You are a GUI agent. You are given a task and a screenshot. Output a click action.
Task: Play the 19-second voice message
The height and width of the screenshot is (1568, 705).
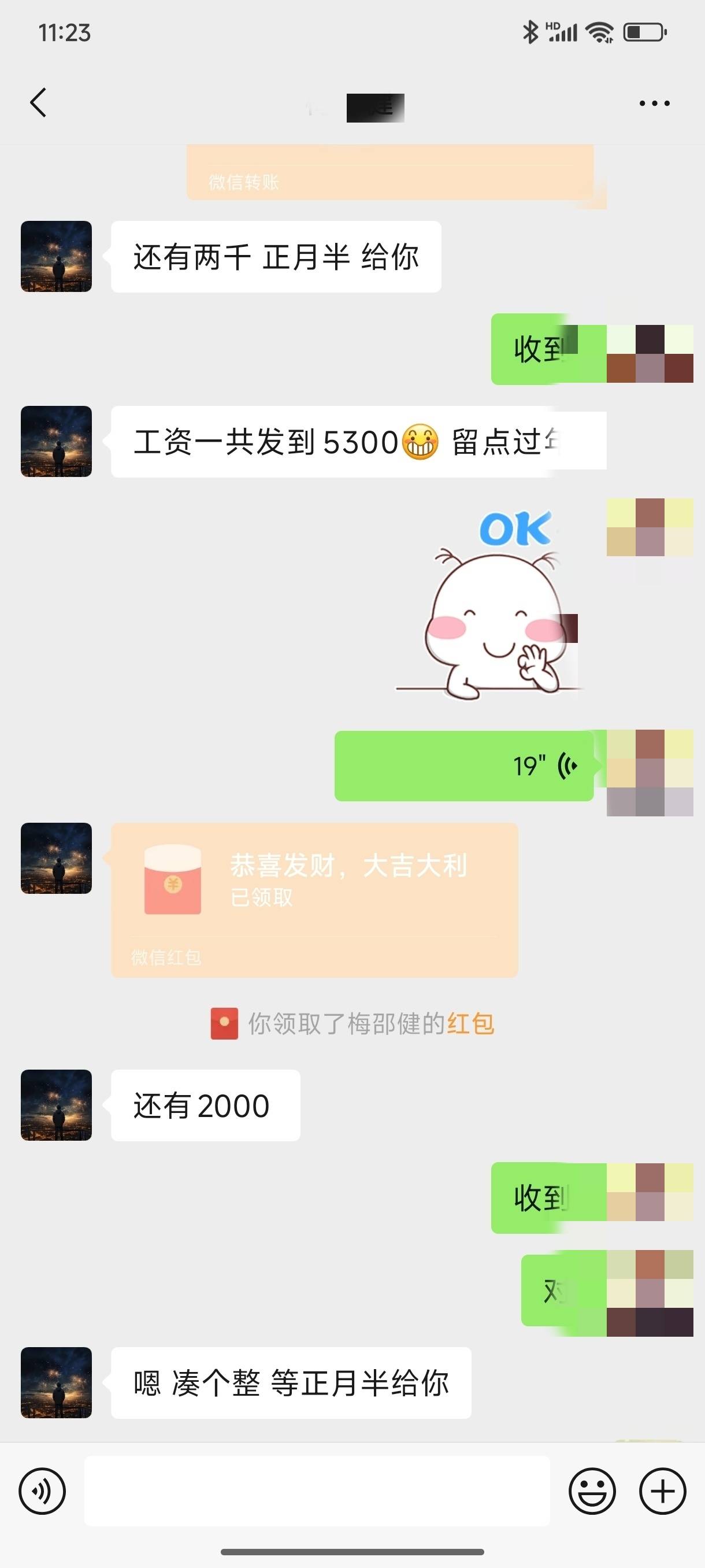tap(463, 765)
